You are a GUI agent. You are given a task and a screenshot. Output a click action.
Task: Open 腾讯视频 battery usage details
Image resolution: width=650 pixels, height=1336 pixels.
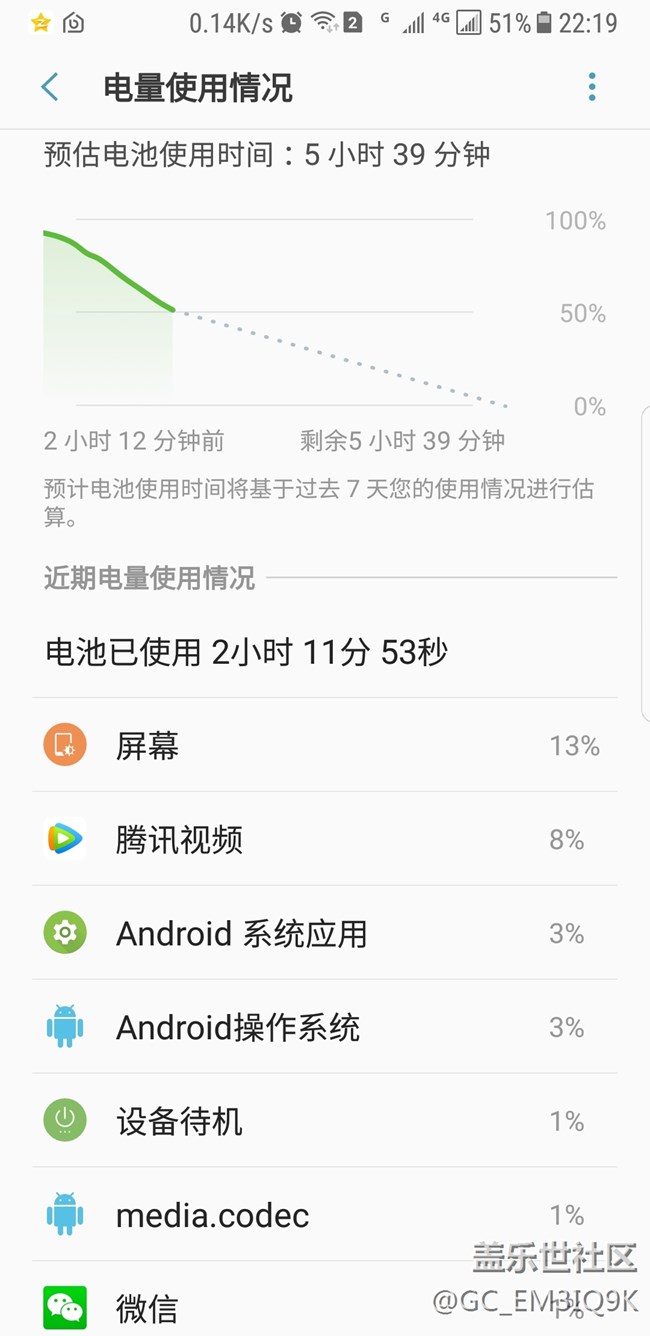tap(325, 839)
